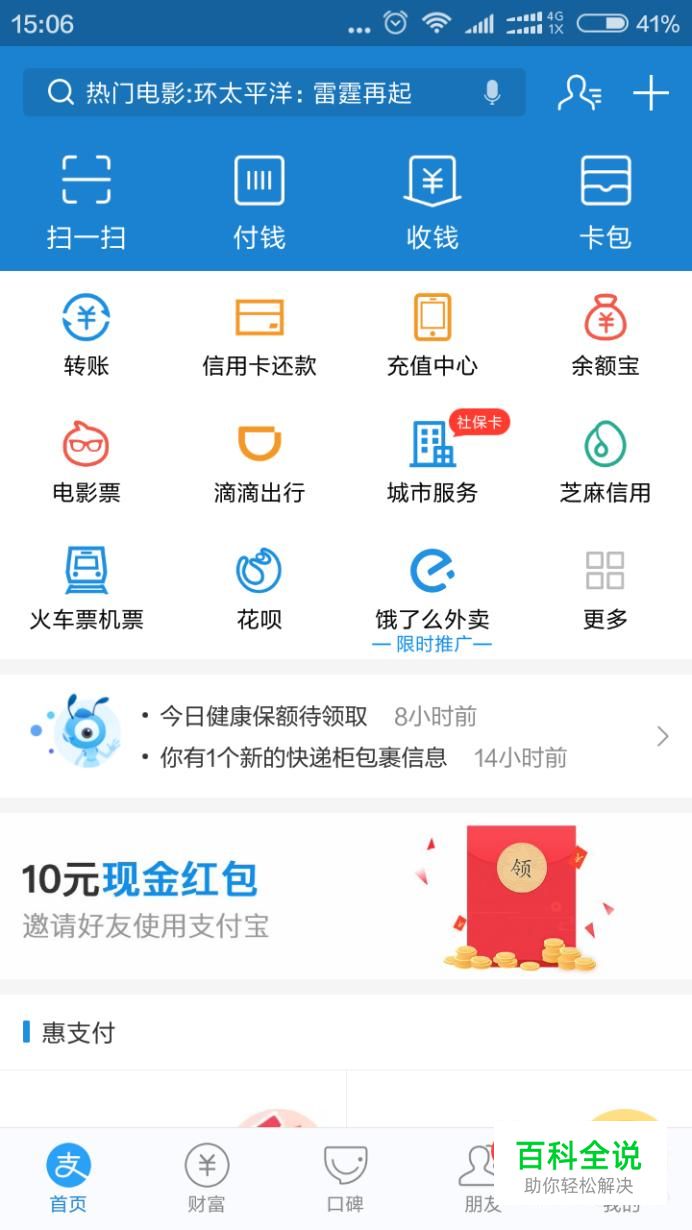692x1230 pixels.
Task: Open the plus menu in top bar
Action: [x=650, y=93]
